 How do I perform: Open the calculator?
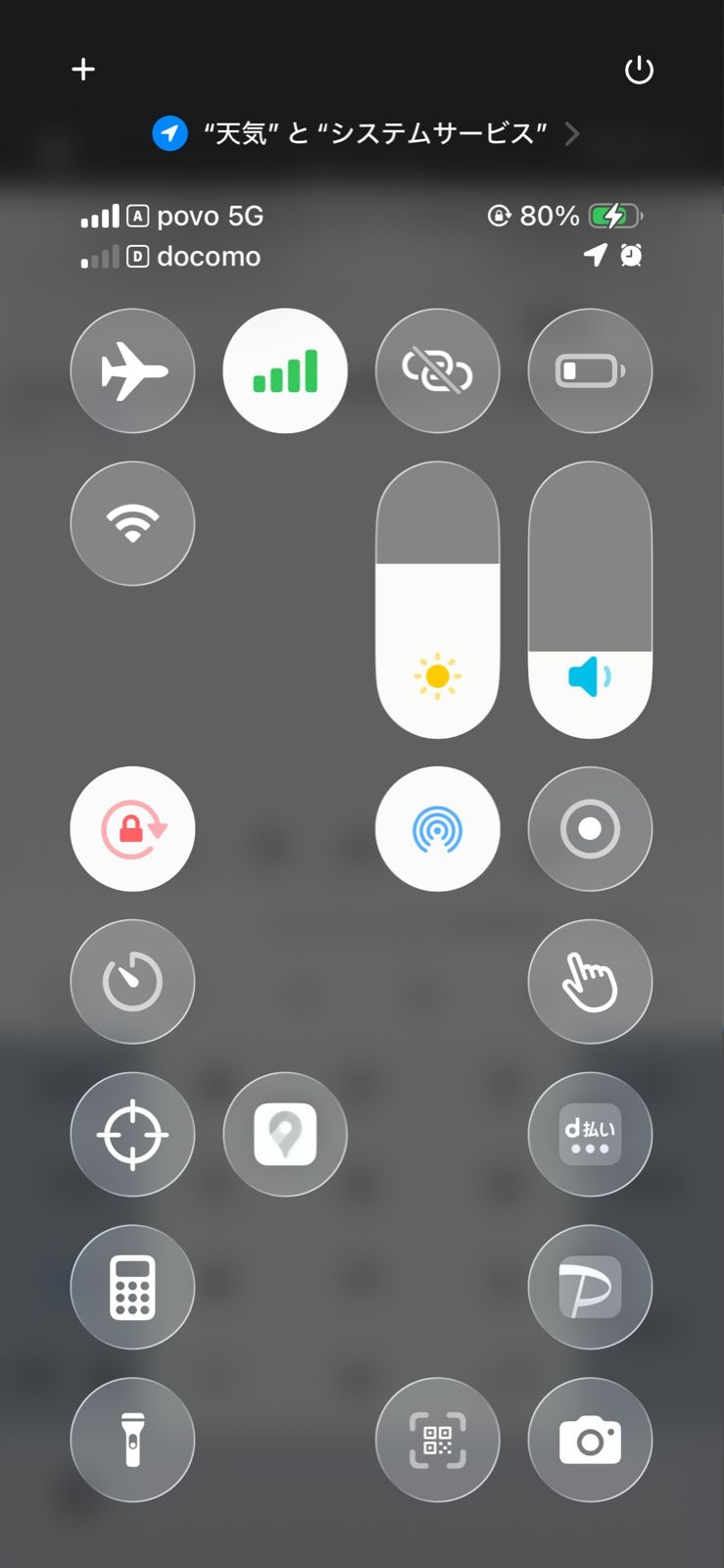(132, 1287)
